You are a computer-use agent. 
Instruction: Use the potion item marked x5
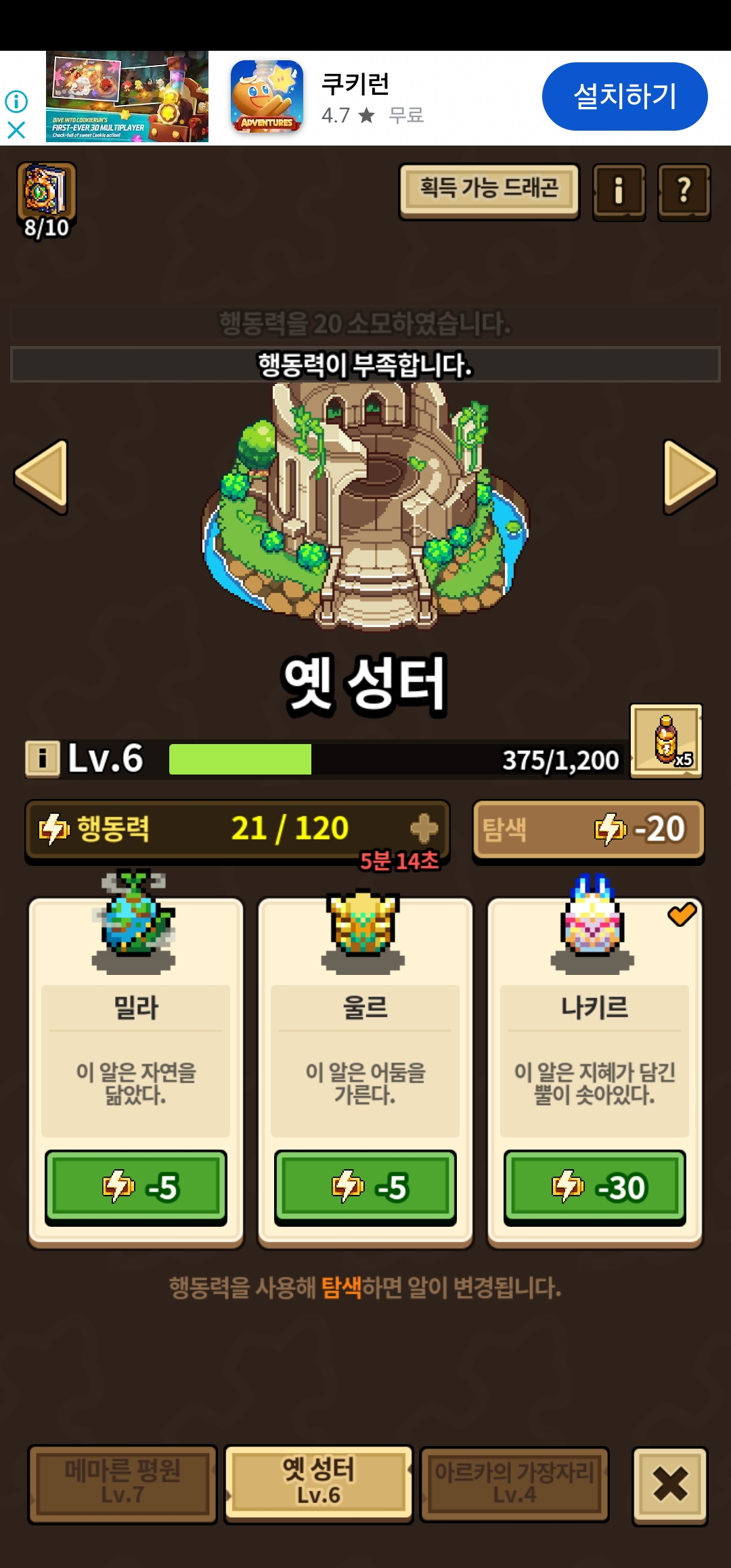pyautogui.click(x=666, y=740)
